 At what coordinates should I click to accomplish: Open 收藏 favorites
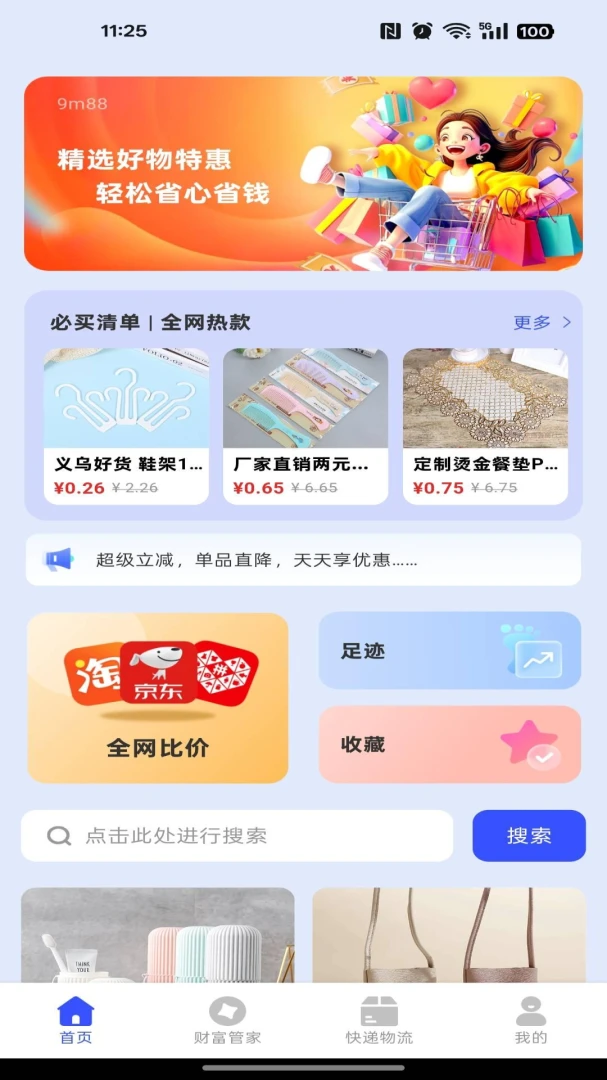450,745
